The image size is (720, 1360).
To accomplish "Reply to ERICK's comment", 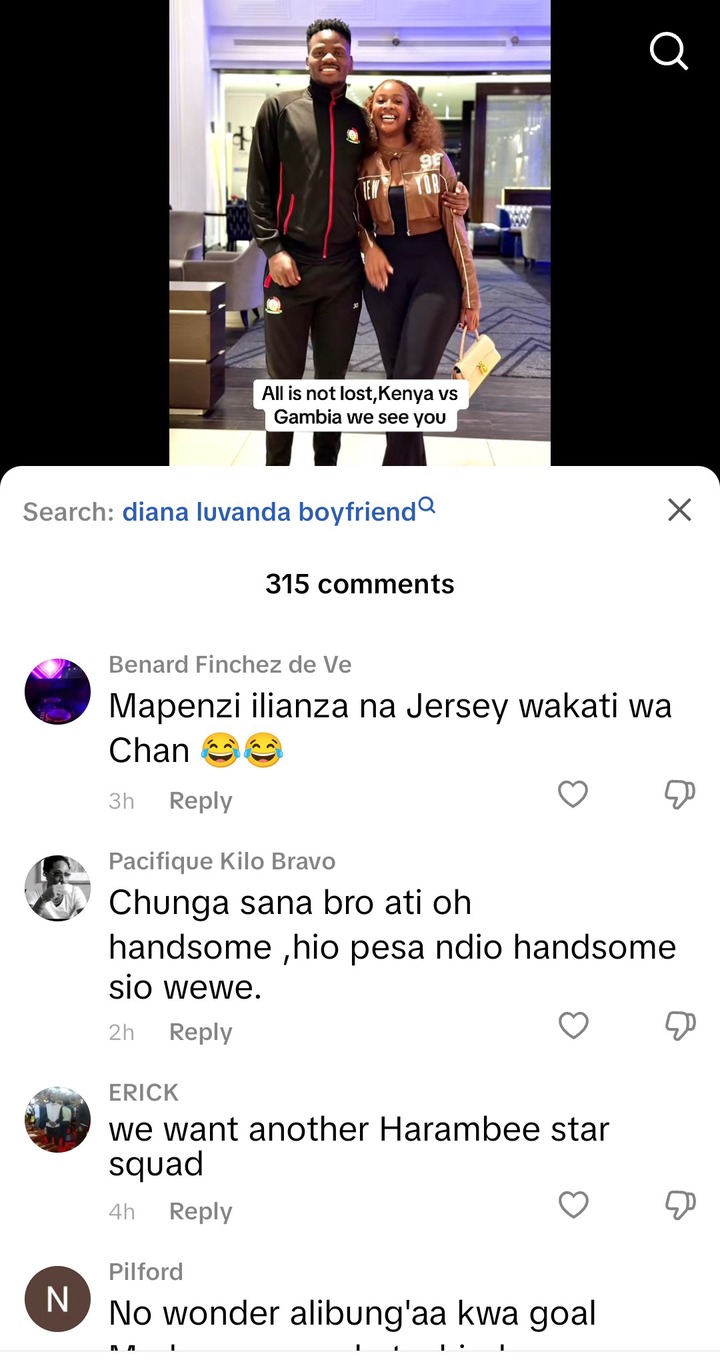I will pos(200,1211).
